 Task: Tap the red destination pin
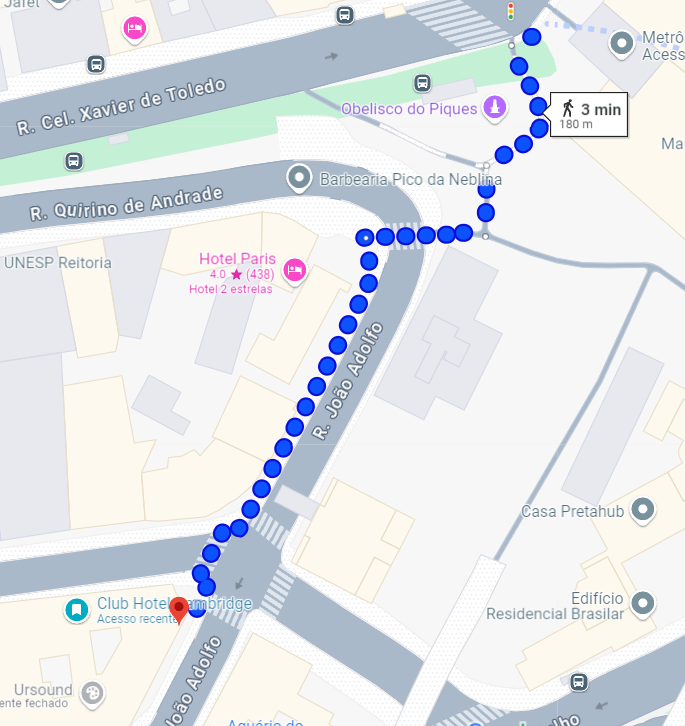pos(179,609)
